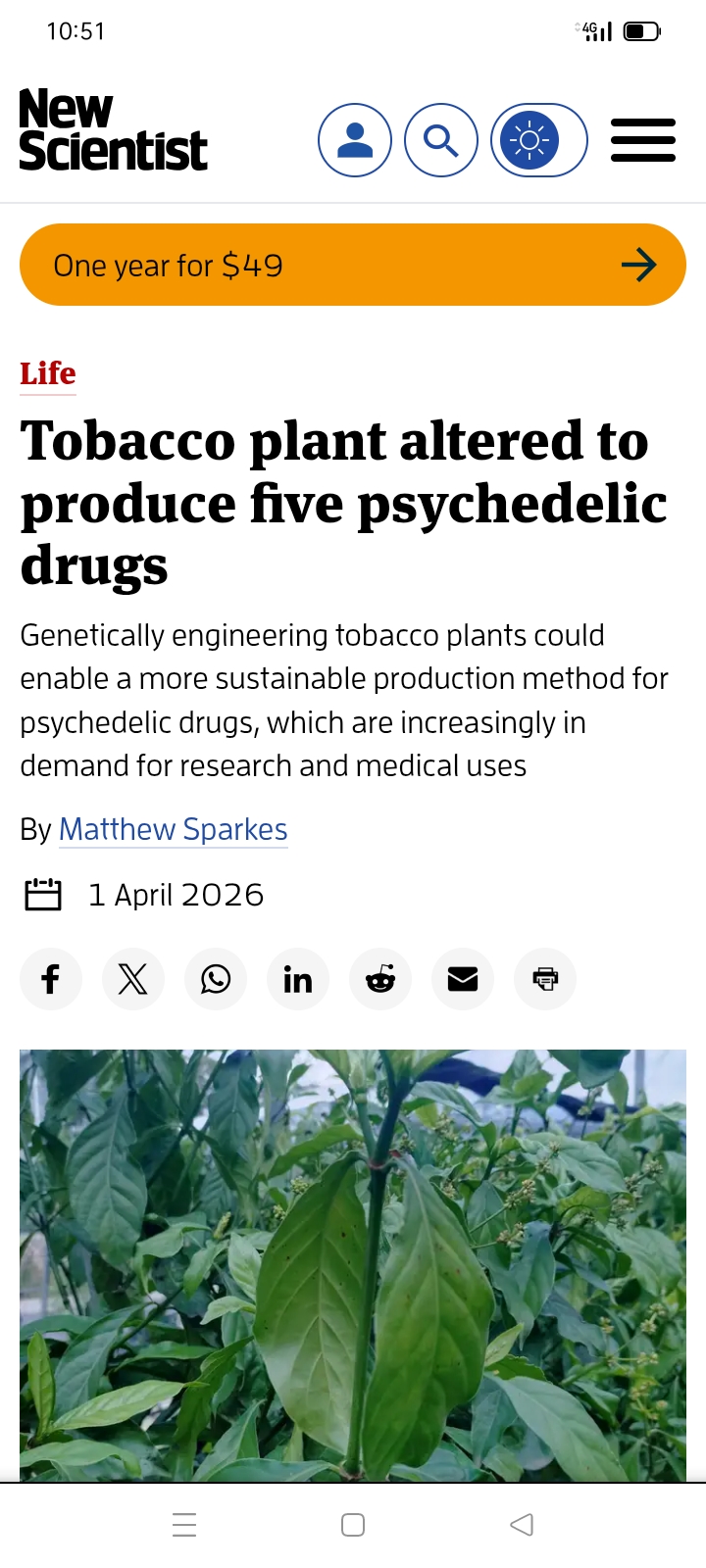Viewport: 706px width, 1568px height.
Task: Open the hamburger menu
Action: pos(642,140)
